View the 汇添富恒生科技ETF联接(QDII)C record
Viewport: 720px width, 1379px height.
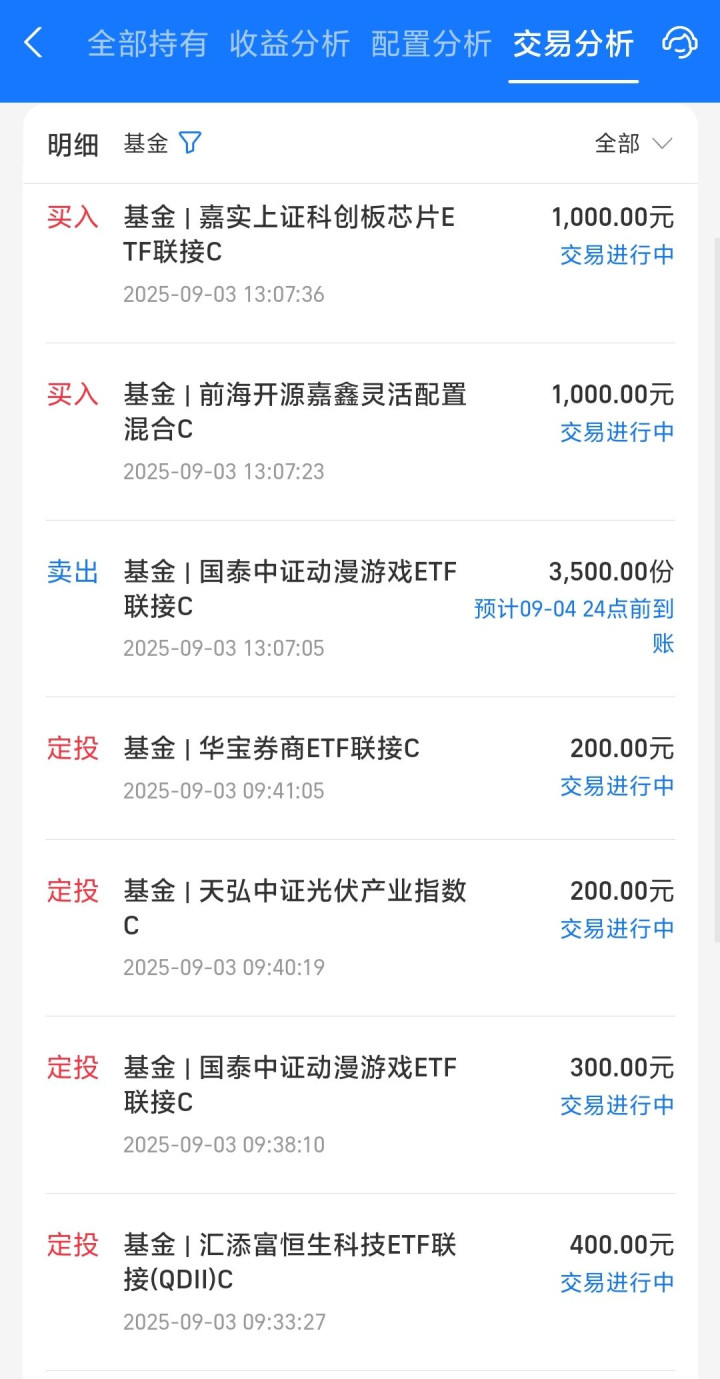(x=360, y=1282)
